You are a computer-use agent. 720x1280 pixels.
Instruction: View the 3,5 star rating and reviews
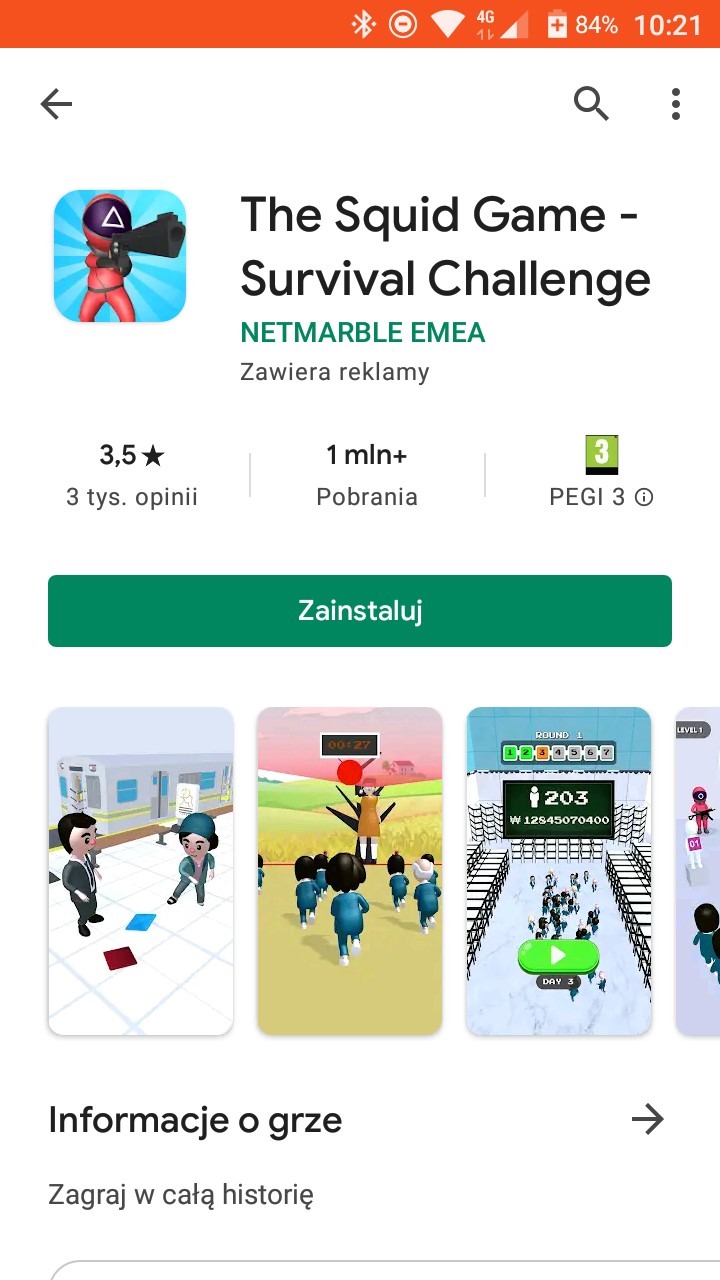(x=132, y=474)
